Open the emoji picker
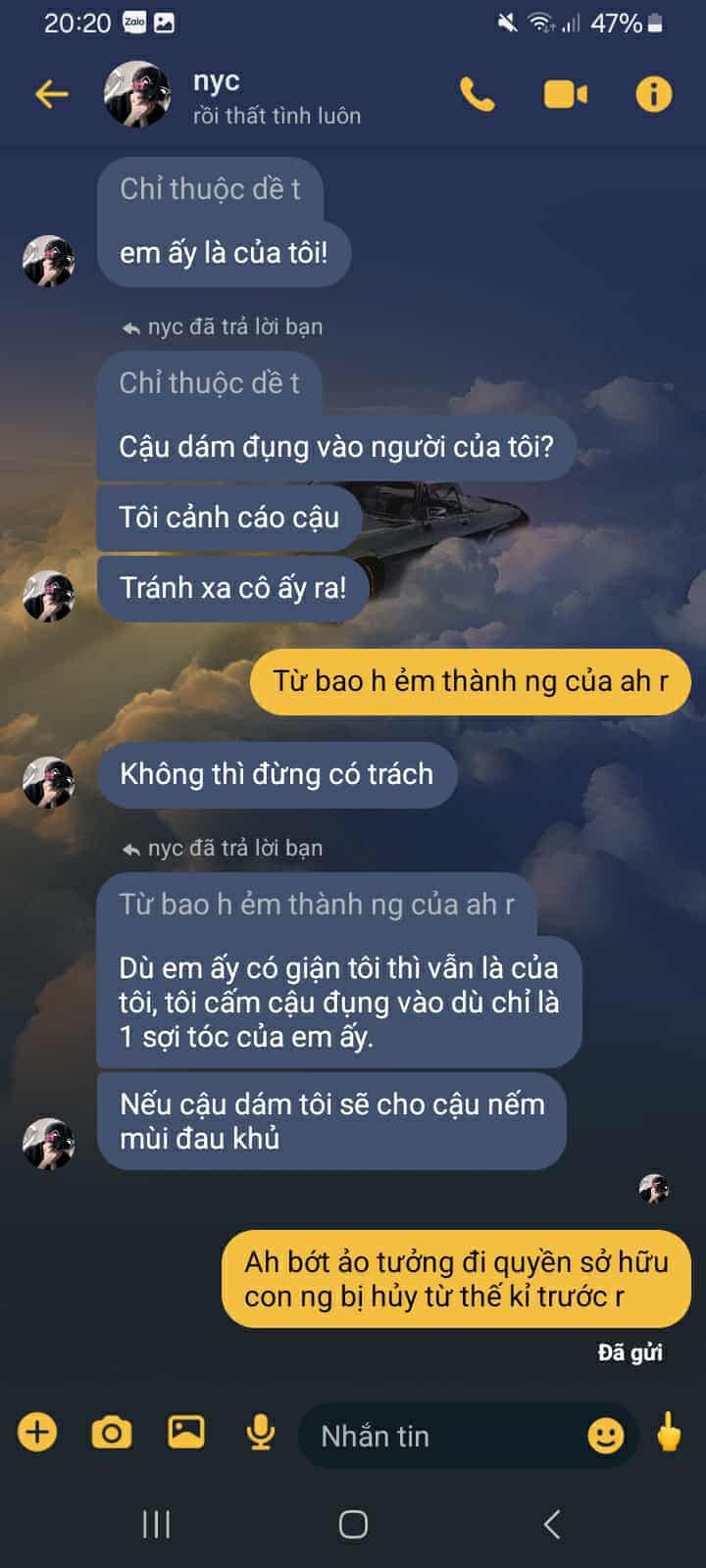 pyautogui.click(x=605, y=1436)
